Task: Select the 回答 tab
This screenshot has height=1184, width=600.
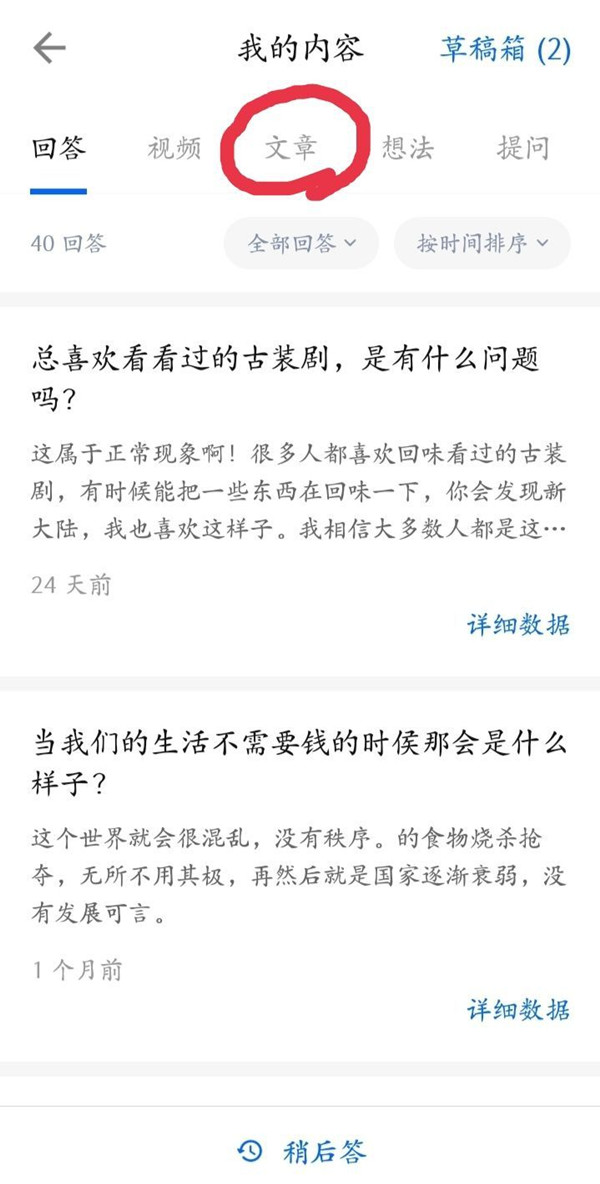Action: (x=58, y=149)
